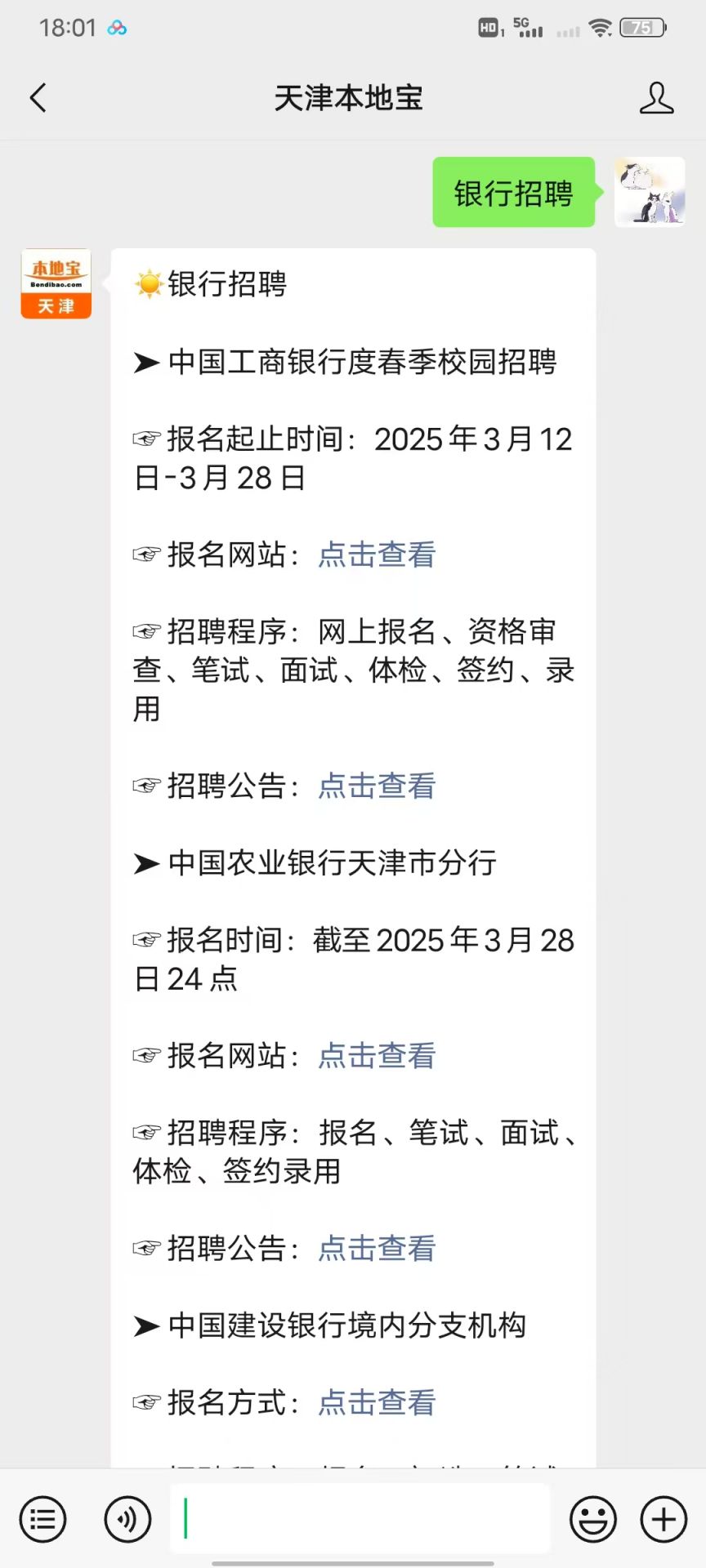This screenshot has height=1568, width=706.
Task: Tap the 本地宝 天津 account avatar
Action: tap(56, 283)
